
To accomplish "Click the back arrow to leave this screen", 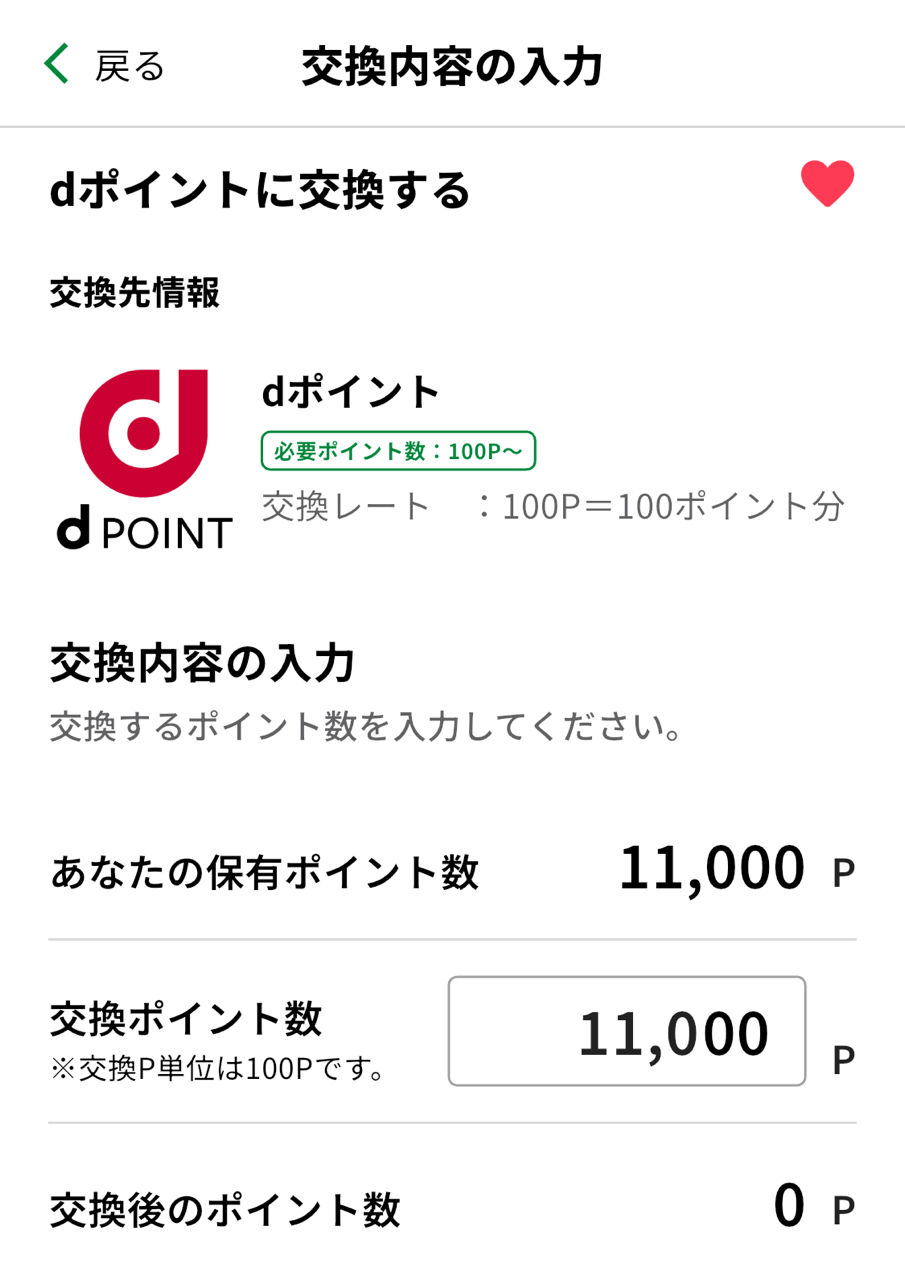I will [58, 62].
